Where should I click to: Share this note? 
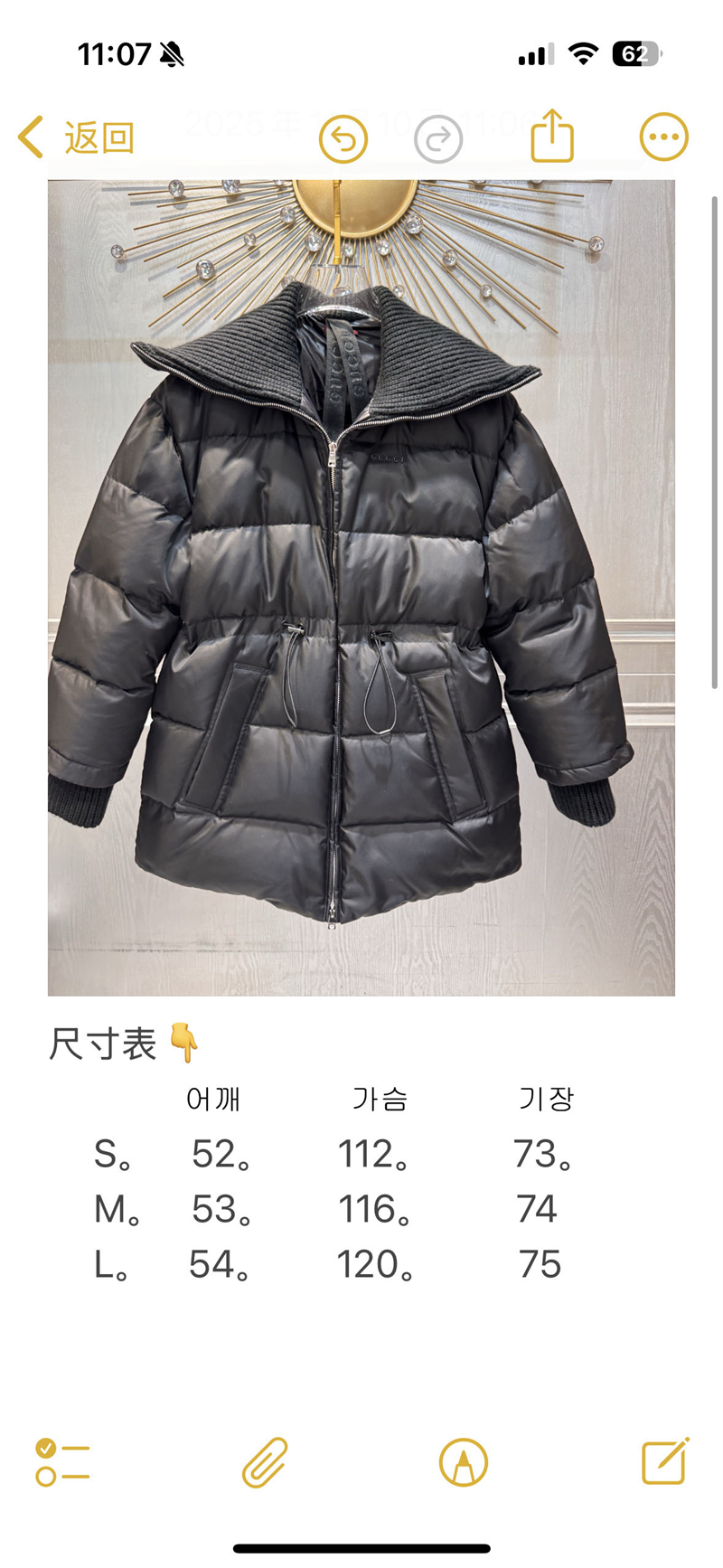[x=552, y=137]
